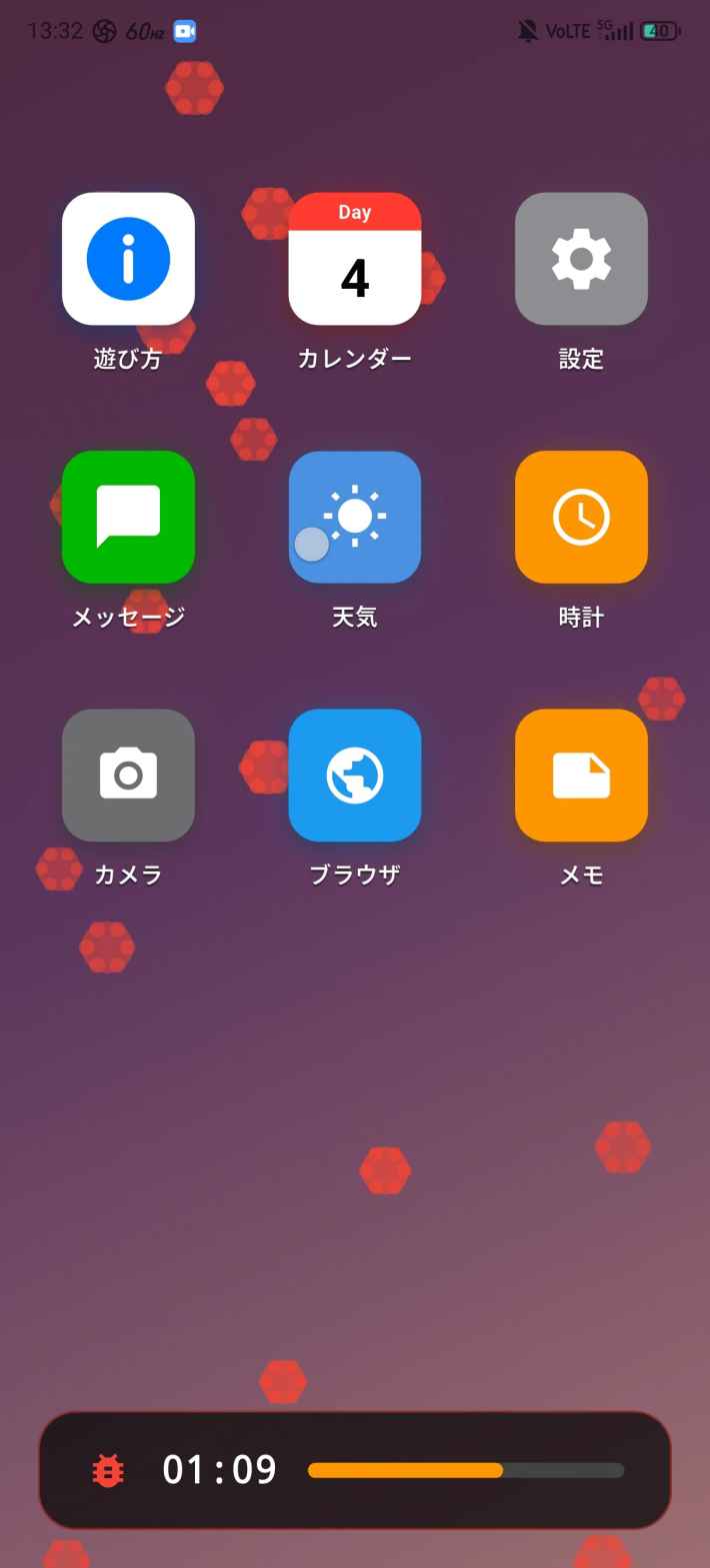This screenshot has width=710, height=1568.
Task: Open the ブラウザ browser app
Action: click(x=355, y=775)
